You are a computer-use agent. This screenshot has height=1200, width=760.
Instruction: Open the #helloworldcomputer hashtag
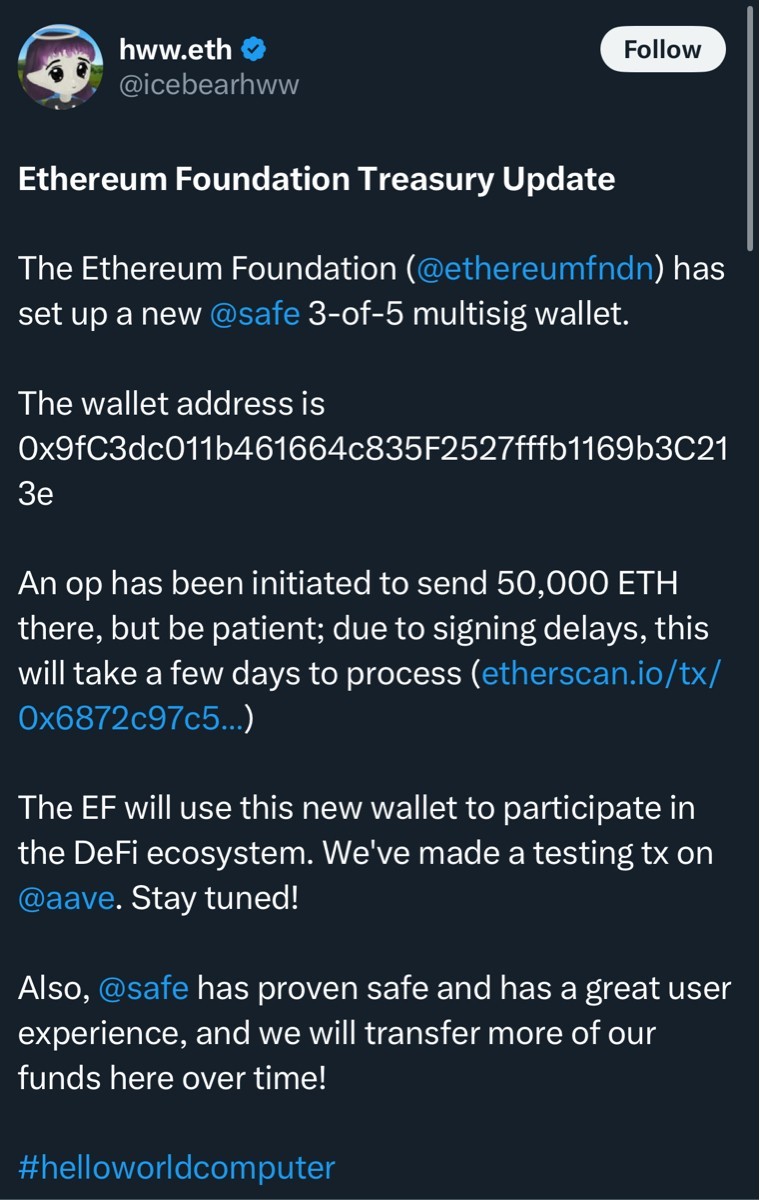click(x=177, y=1168)
